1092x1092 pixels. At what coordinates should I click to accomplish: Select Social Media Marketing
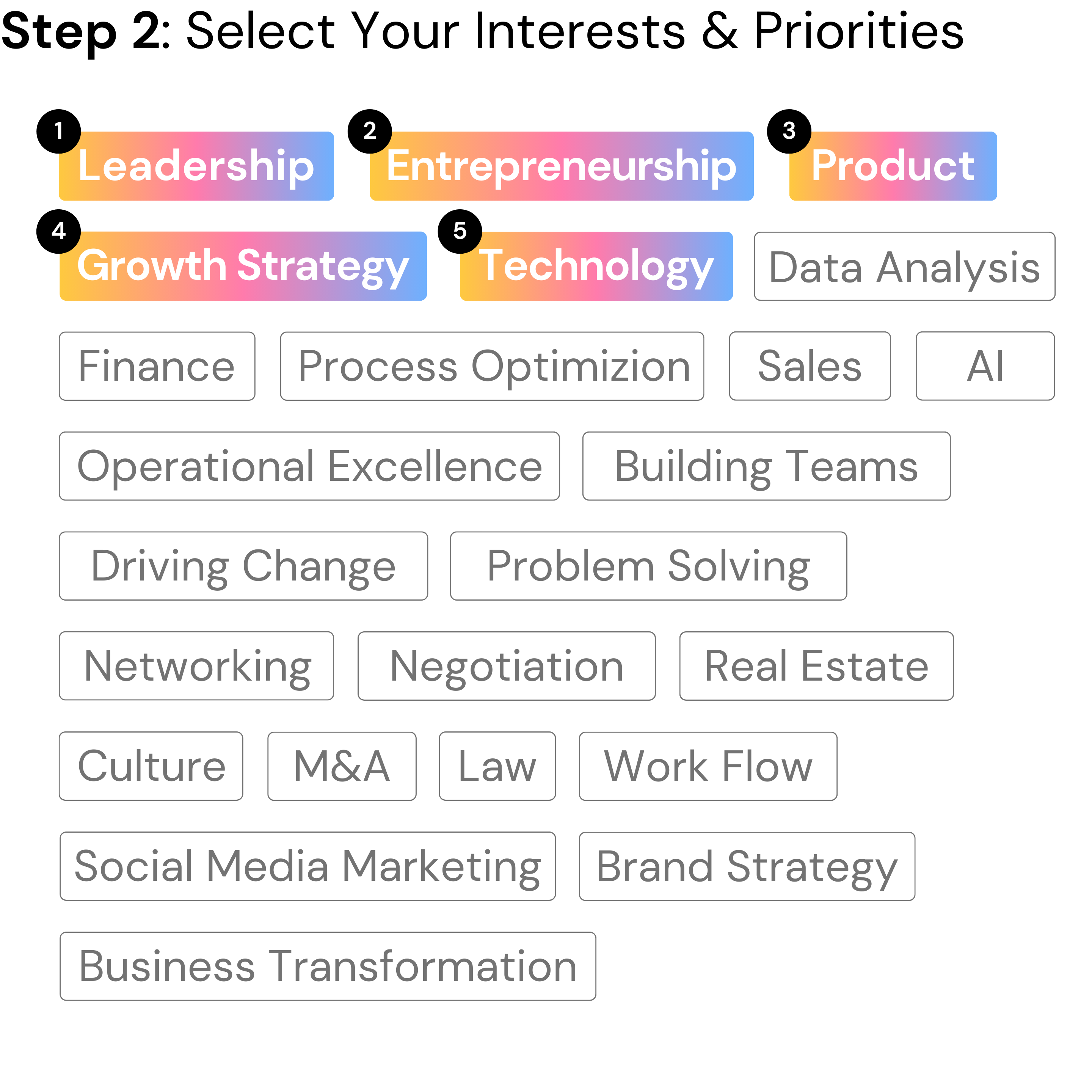click(308, 866)
